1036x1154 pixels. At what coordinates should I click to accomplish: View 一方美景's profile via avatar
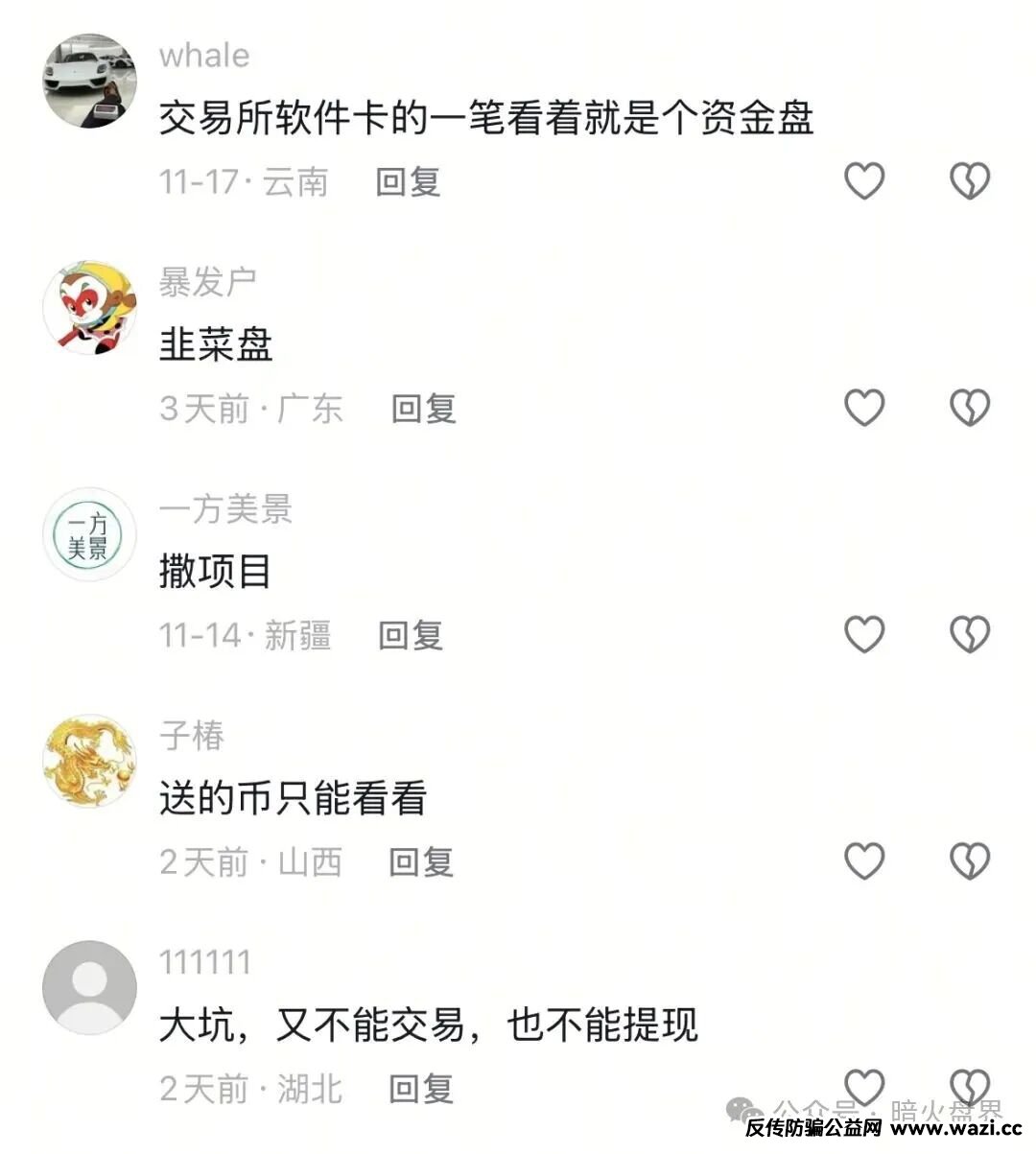point(90,534)
